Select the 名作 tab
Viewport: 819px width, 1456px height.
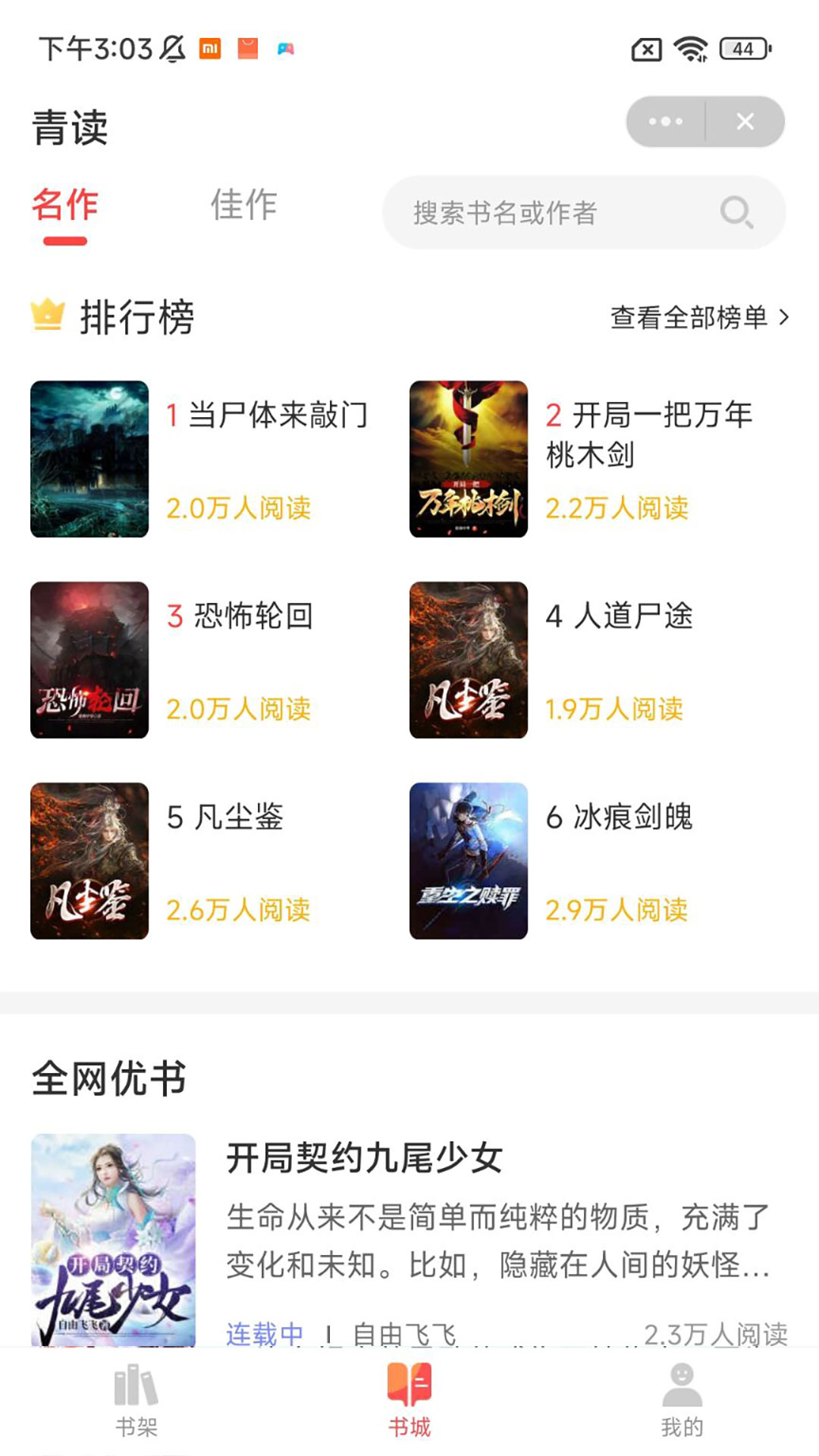point(66,205)
